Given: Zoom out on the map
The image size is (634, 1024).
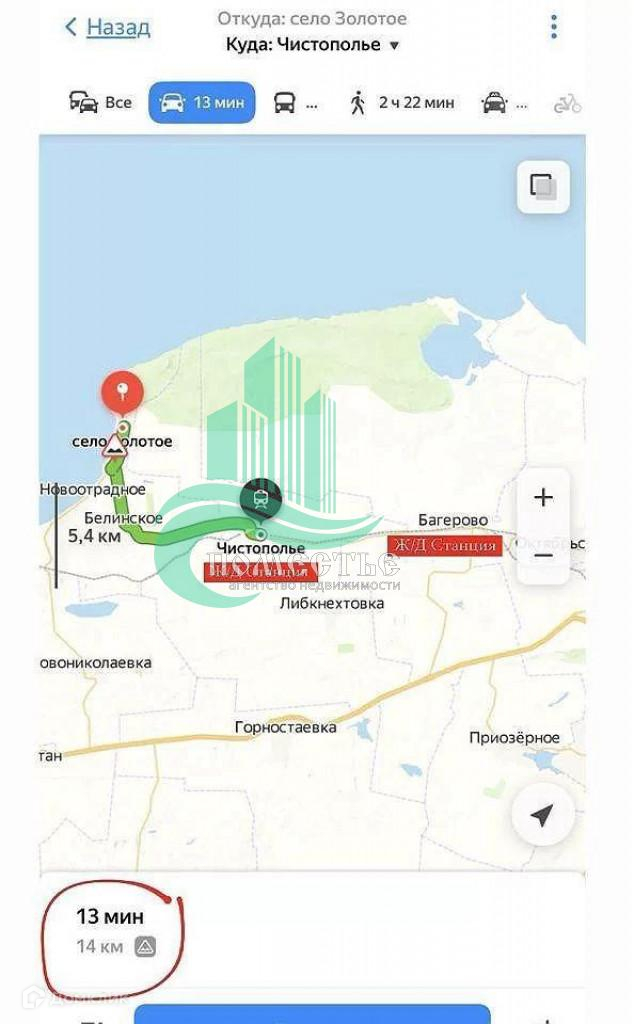Looking at the screenshot, I should [x=543, y=555].
